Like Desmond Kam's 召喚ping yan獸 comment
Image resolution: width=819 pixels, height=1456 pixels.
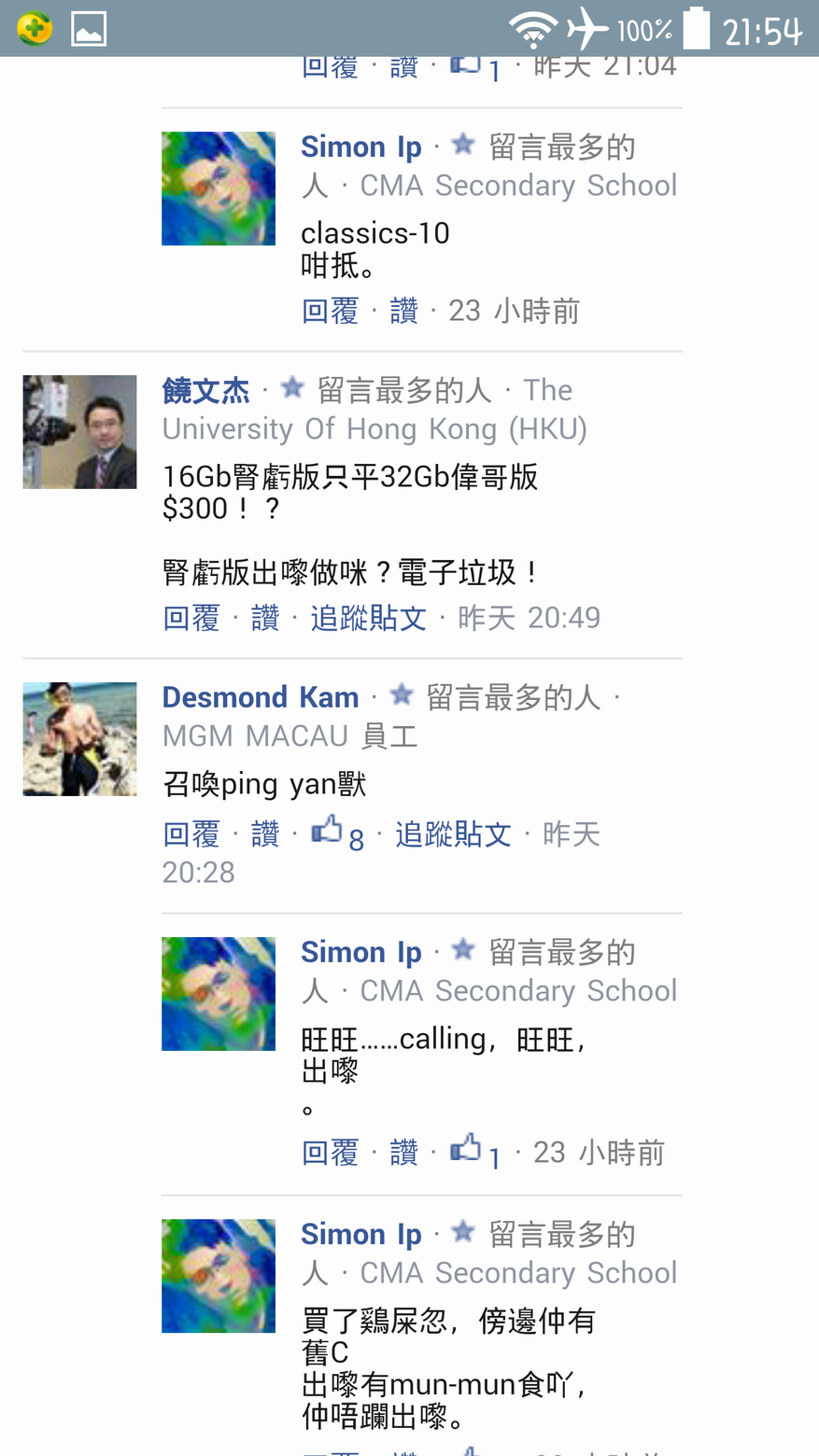pyautogui.click(x=265, y=834)
